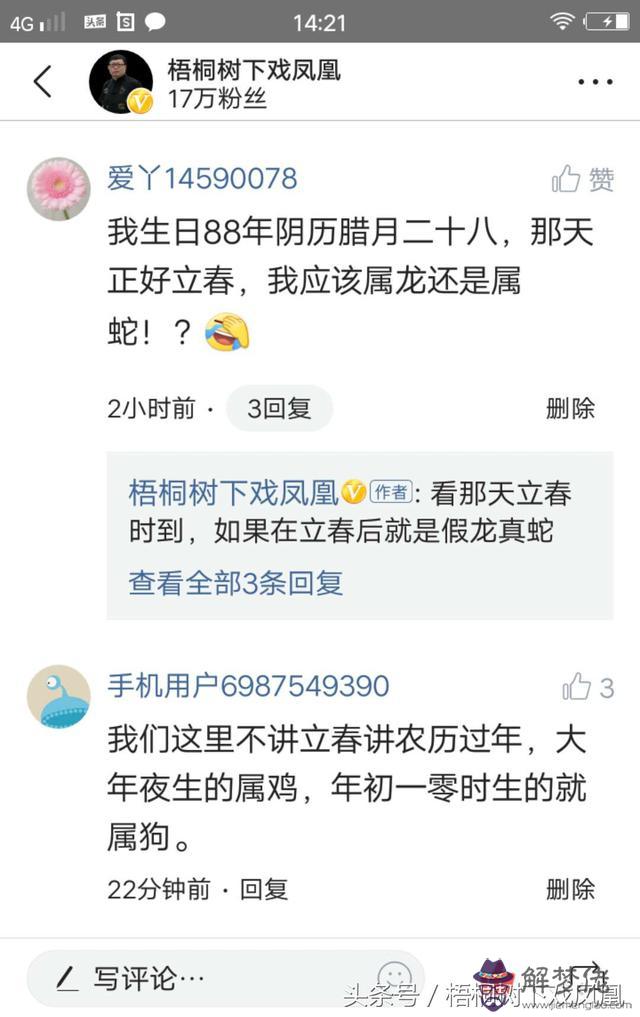Delete the comment from 手机用户6987549390
The width and height of the screenshot is (640, 1017).
[x=570, y=888]
